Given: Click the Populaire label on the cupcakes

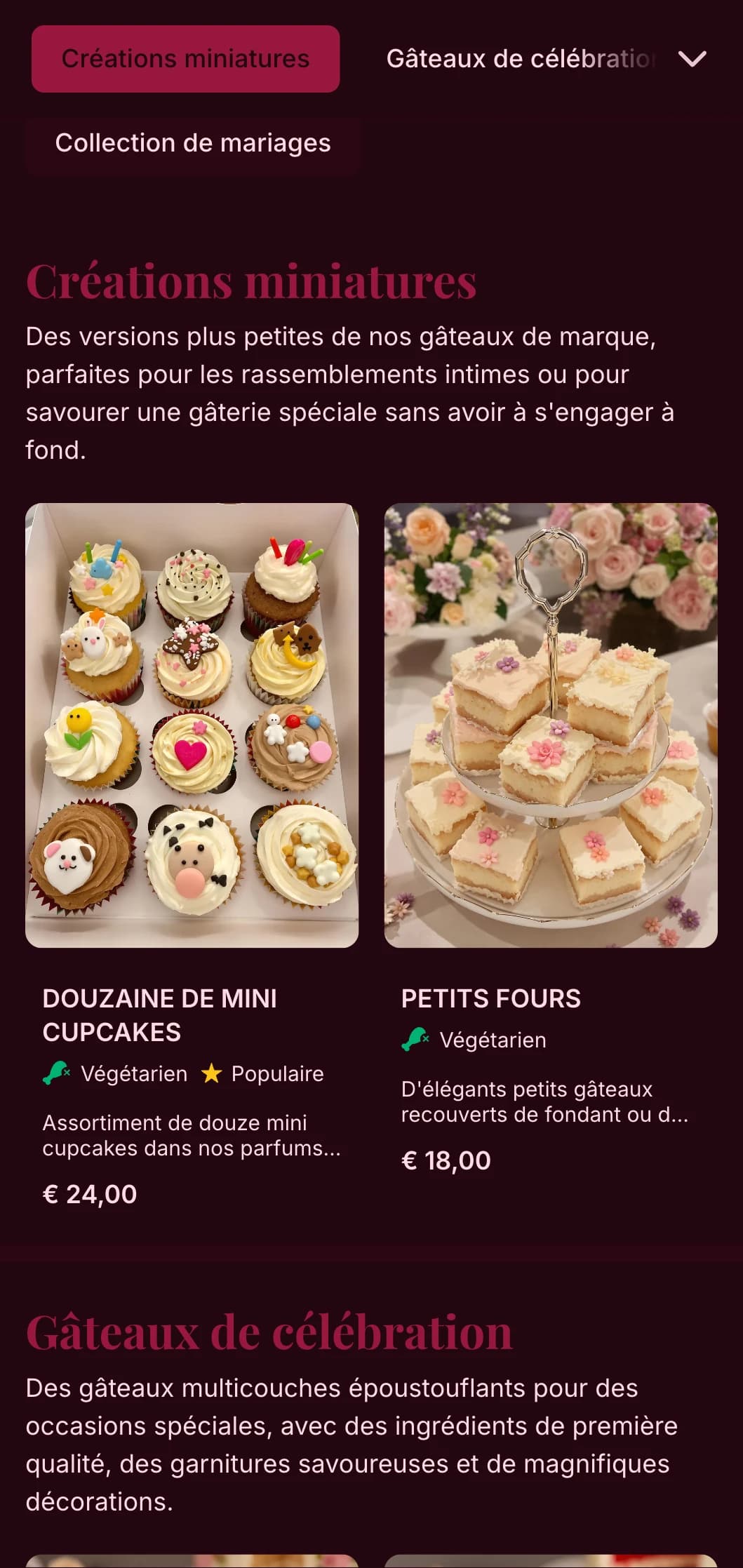Looking at the screenshot, I should (x=277, y=1073).
